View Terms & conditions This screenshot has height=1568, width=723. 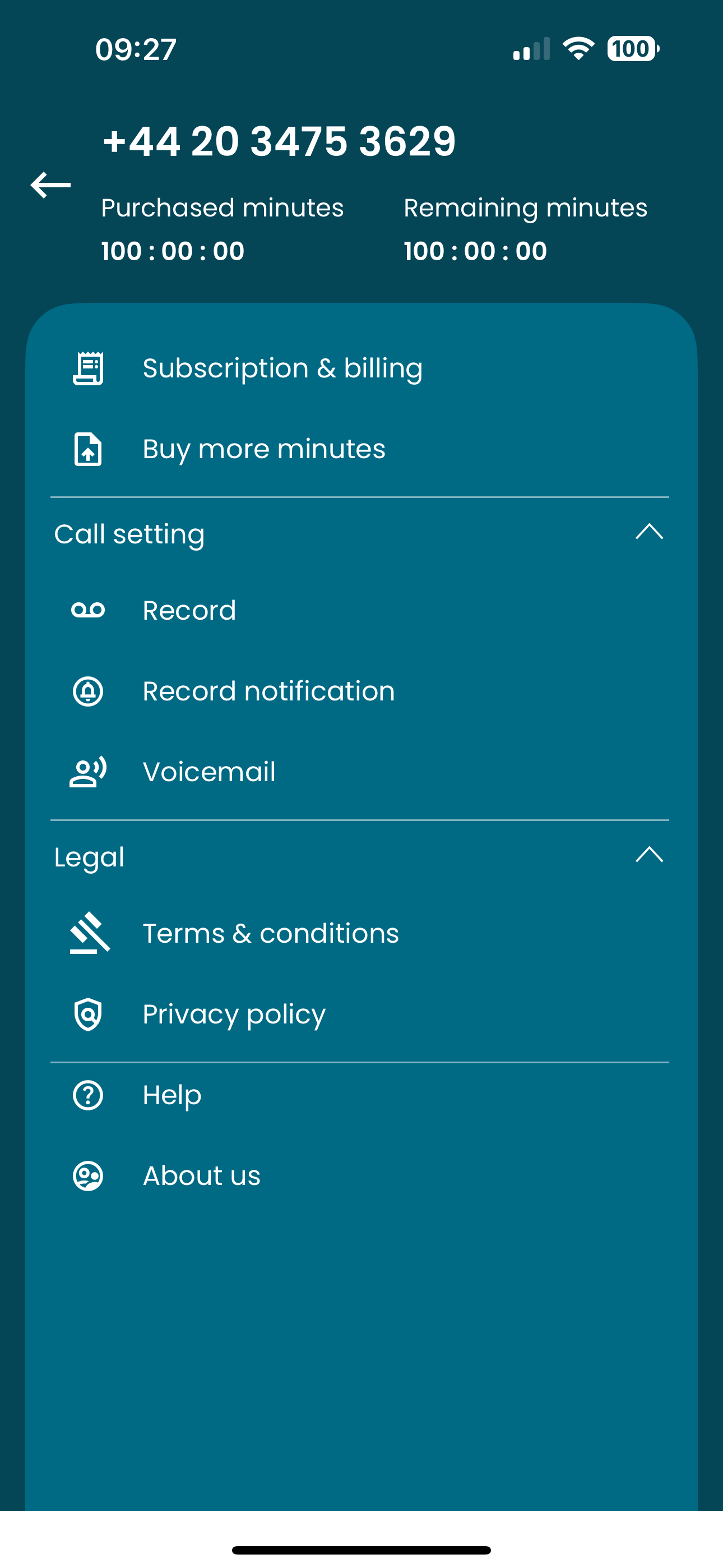pos(359,934)
